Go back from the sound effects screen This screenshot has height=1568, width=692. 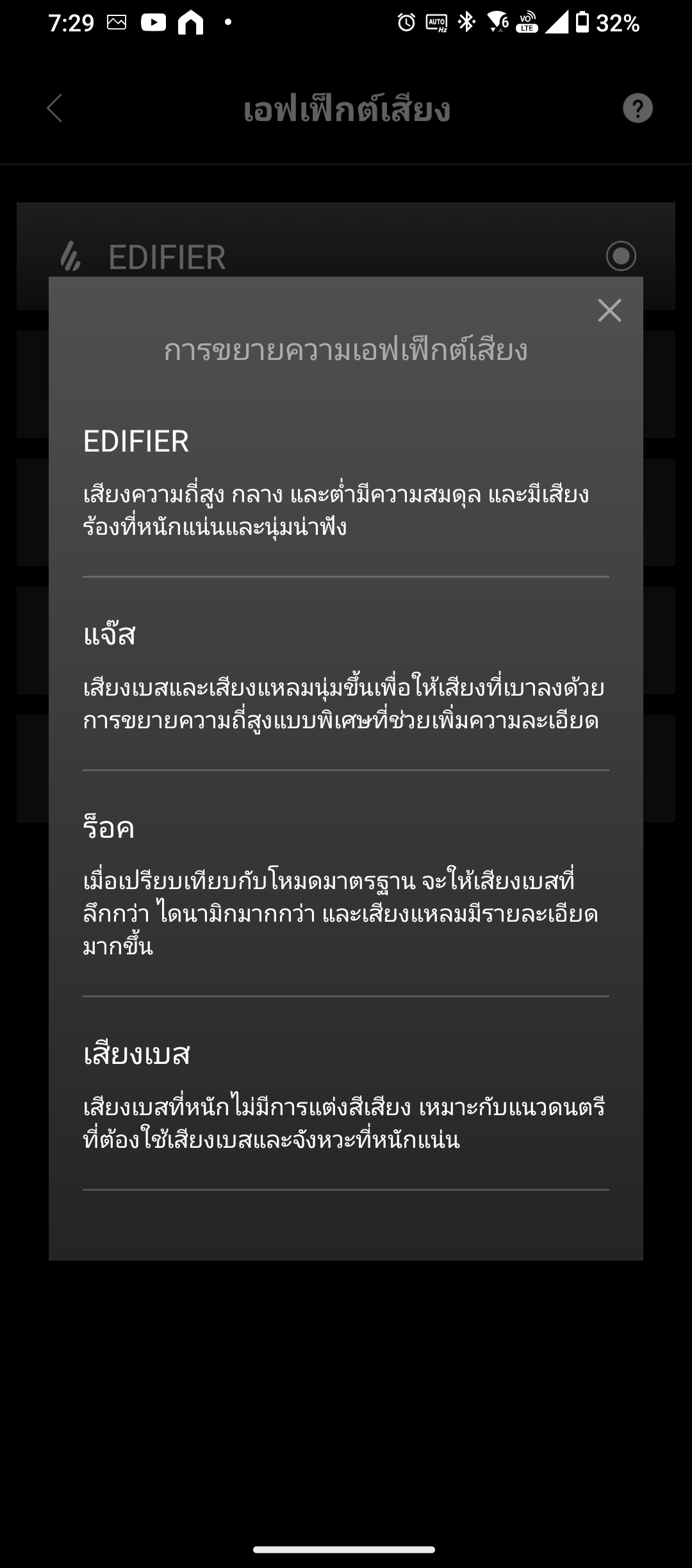tap(55, 108)
